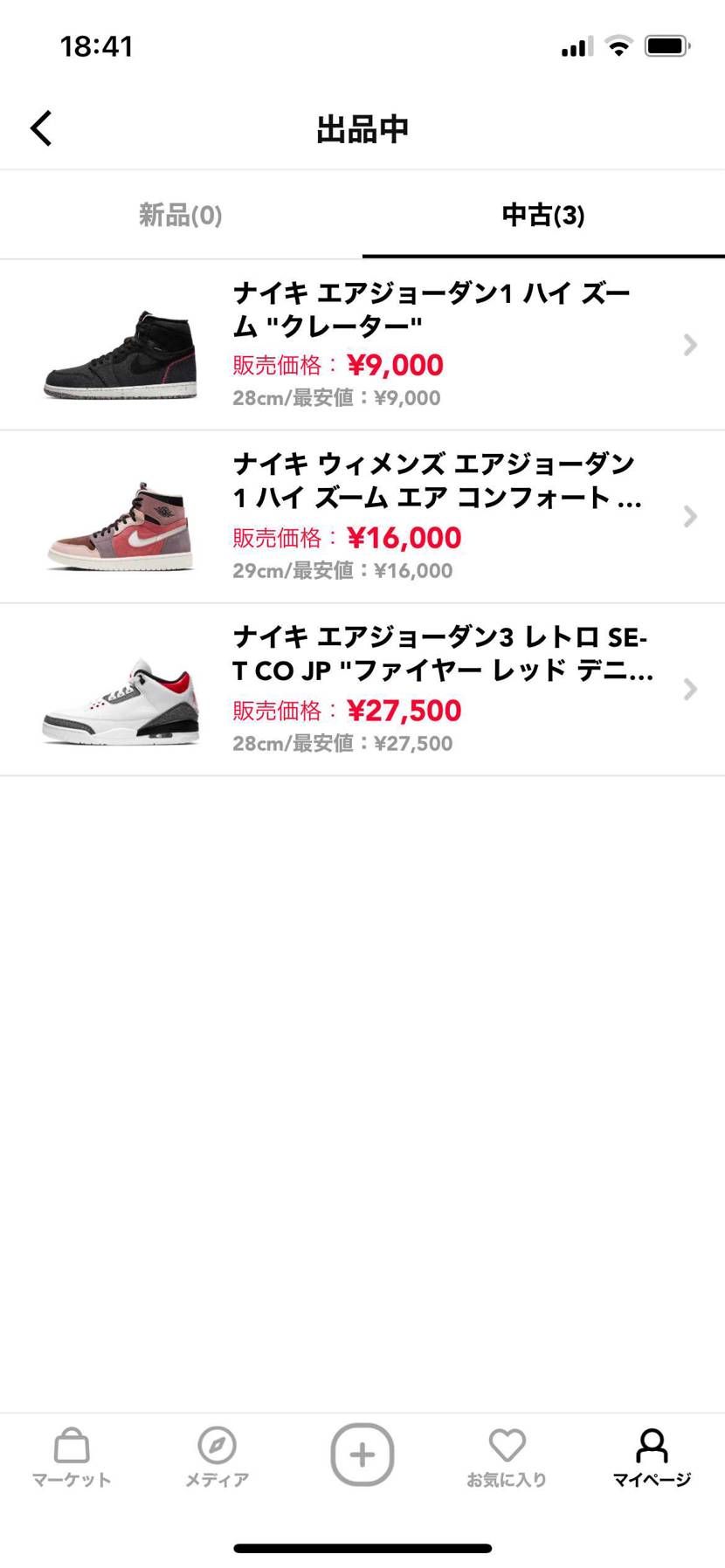The height and width of the screenshot is (1568, 725).
Task: Open the エアジョーダン1 ハイ ズーム クレーター listing
Action: pyautogui.click(x=362, y=345)
